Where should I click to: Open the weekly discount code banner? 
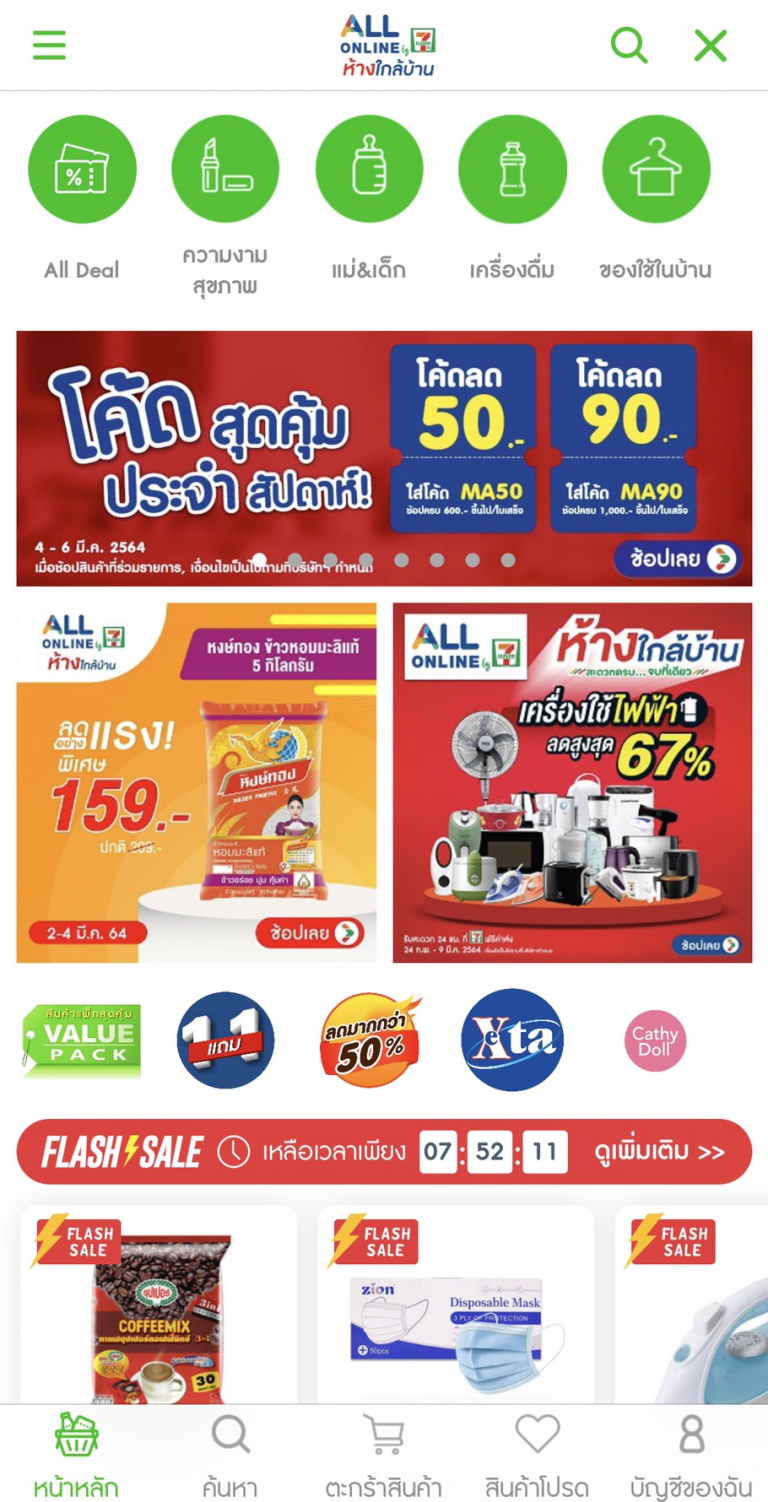point(384,458)
